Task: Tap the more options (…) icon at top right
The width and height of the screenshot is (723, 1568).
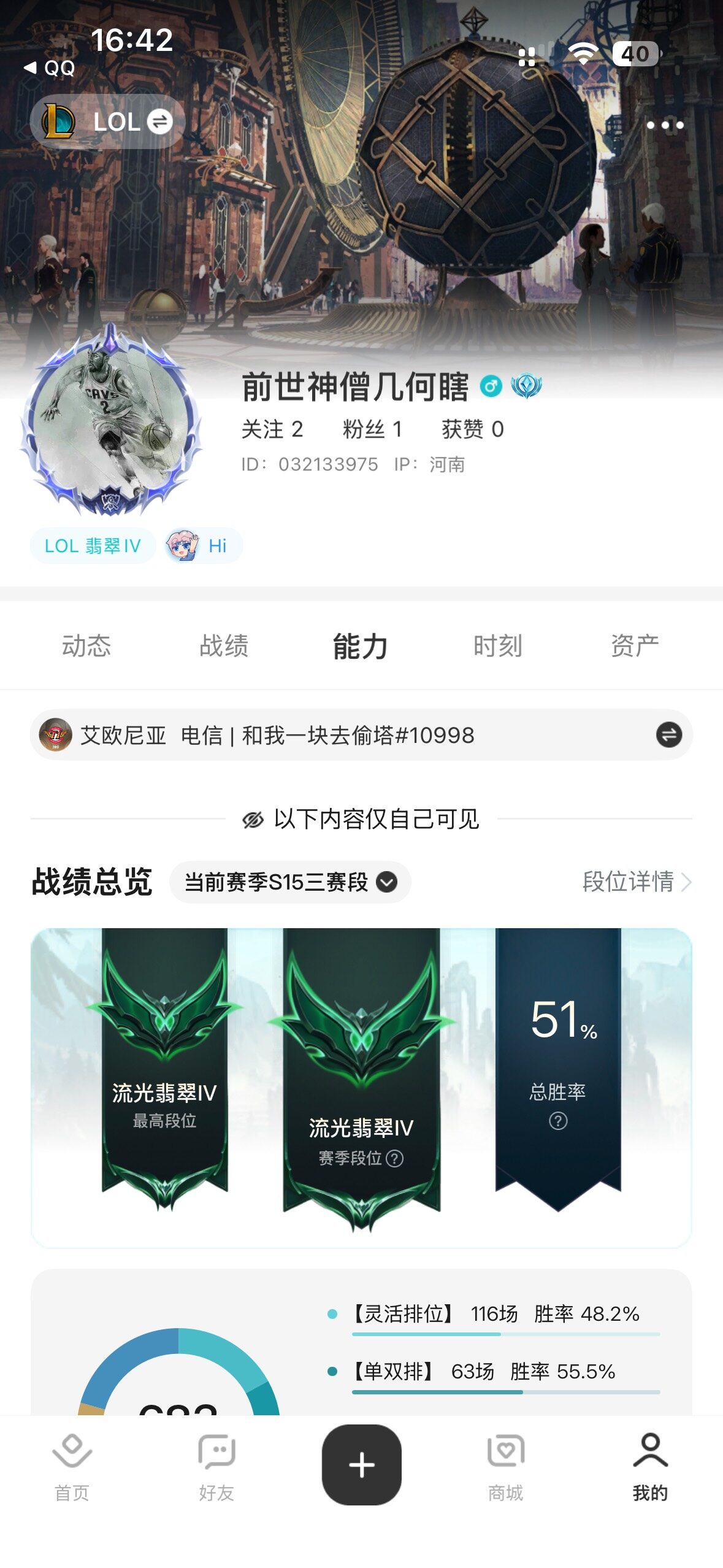Action: click(665, 125)
